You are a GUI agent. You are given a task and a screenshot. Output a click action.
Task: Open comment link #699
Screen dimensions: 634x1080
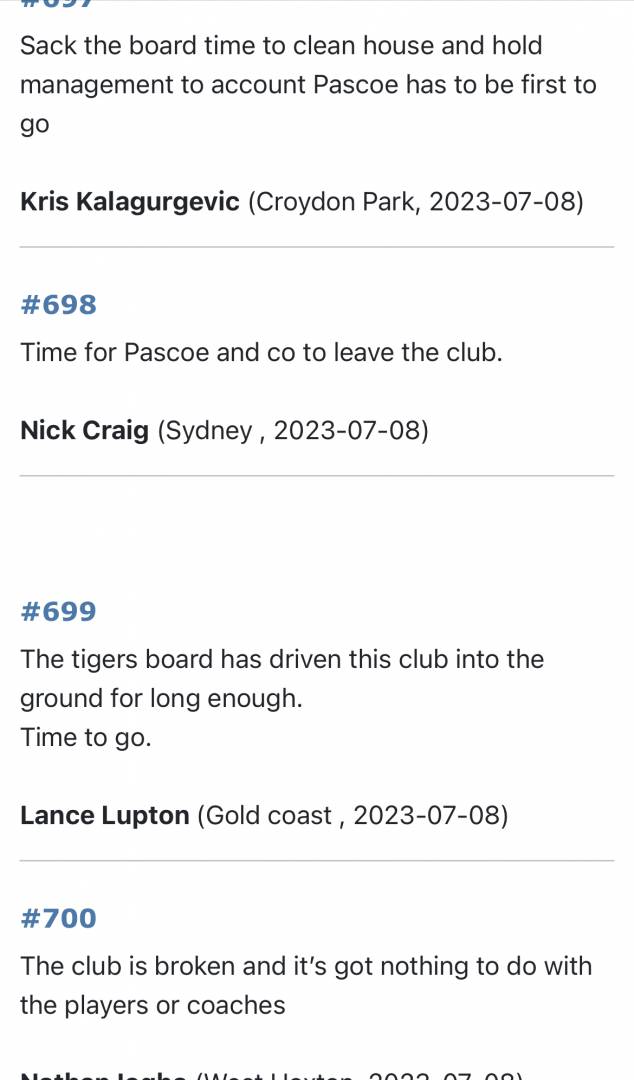pyautogui.click(x=59, y=611)
